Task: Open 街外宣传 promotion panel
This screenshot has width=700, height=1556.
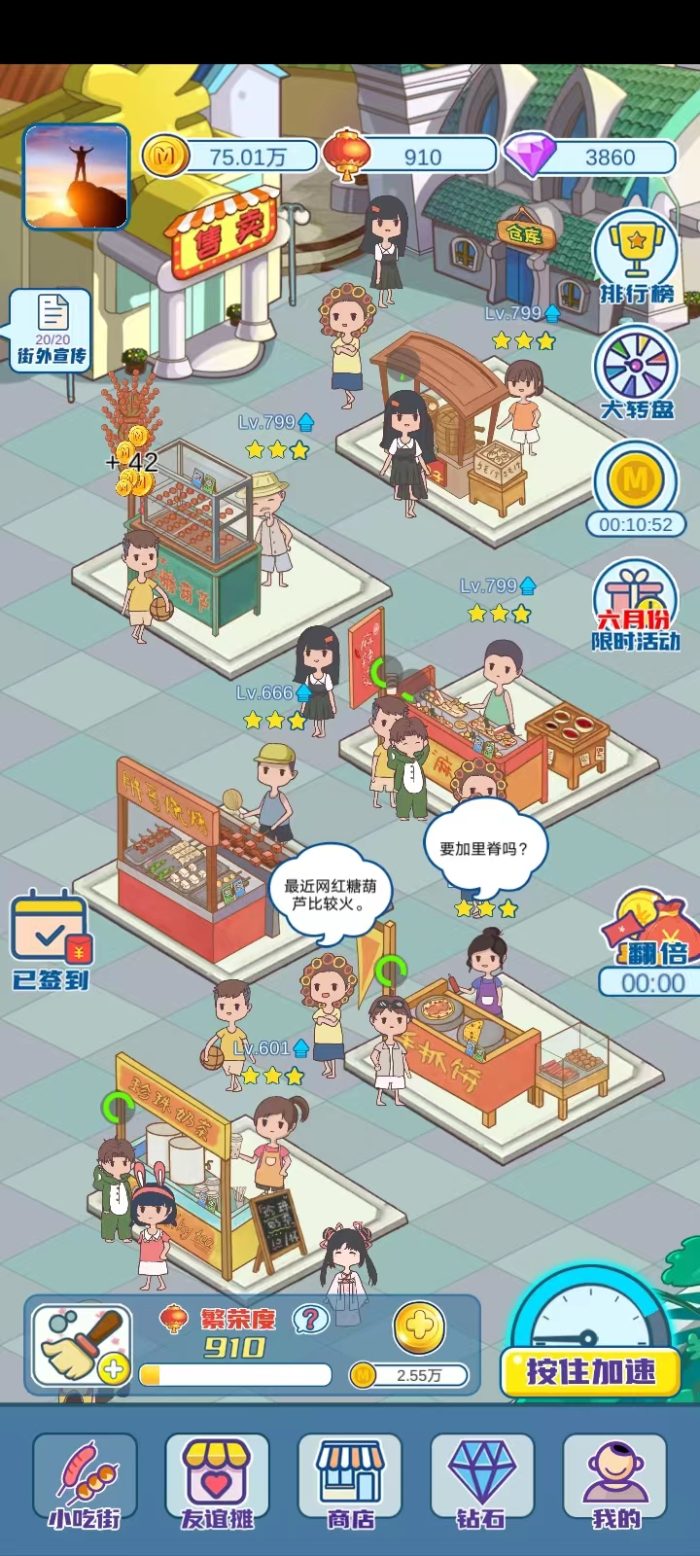Action: coord(51,331)
